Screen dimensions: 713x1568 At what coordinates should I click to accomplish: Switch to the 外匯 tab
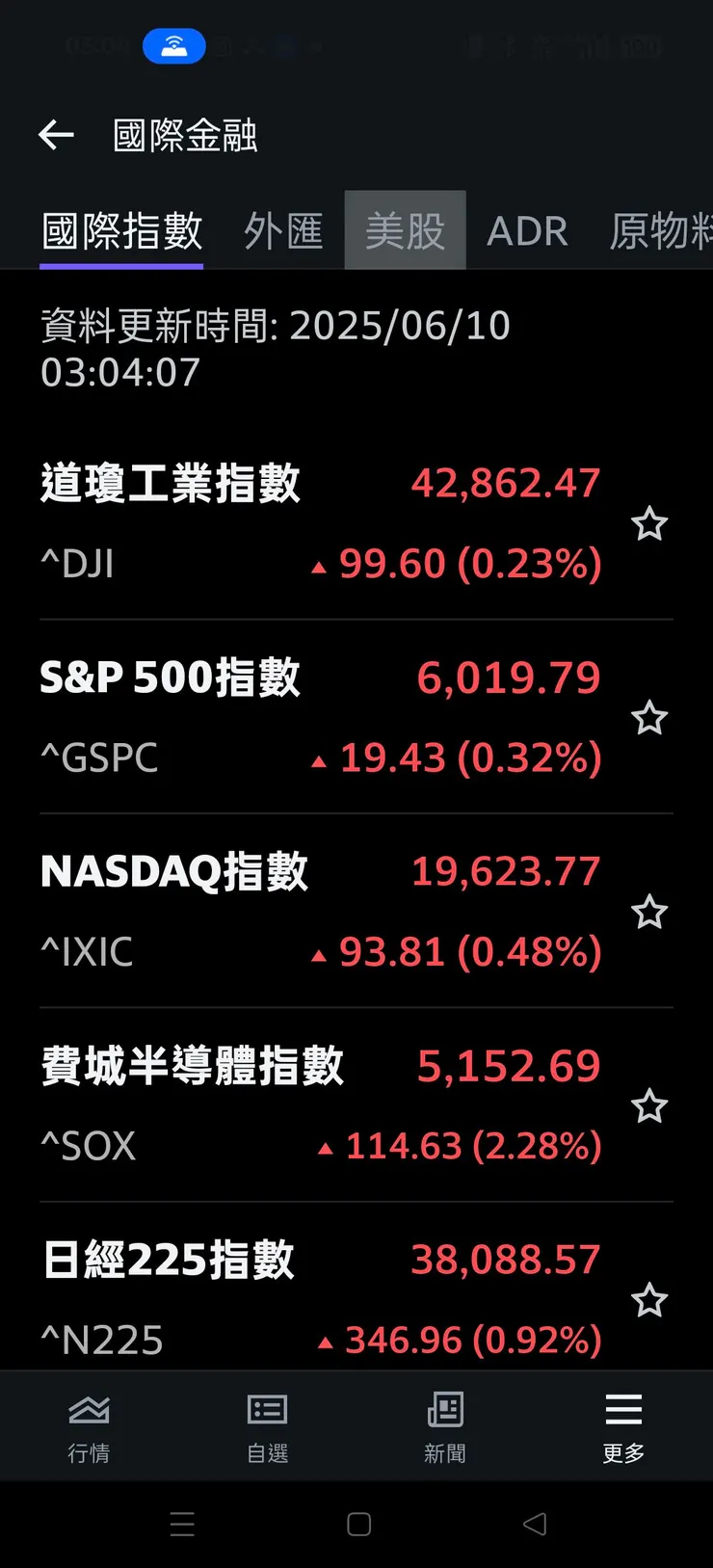(x=283, y=231)
